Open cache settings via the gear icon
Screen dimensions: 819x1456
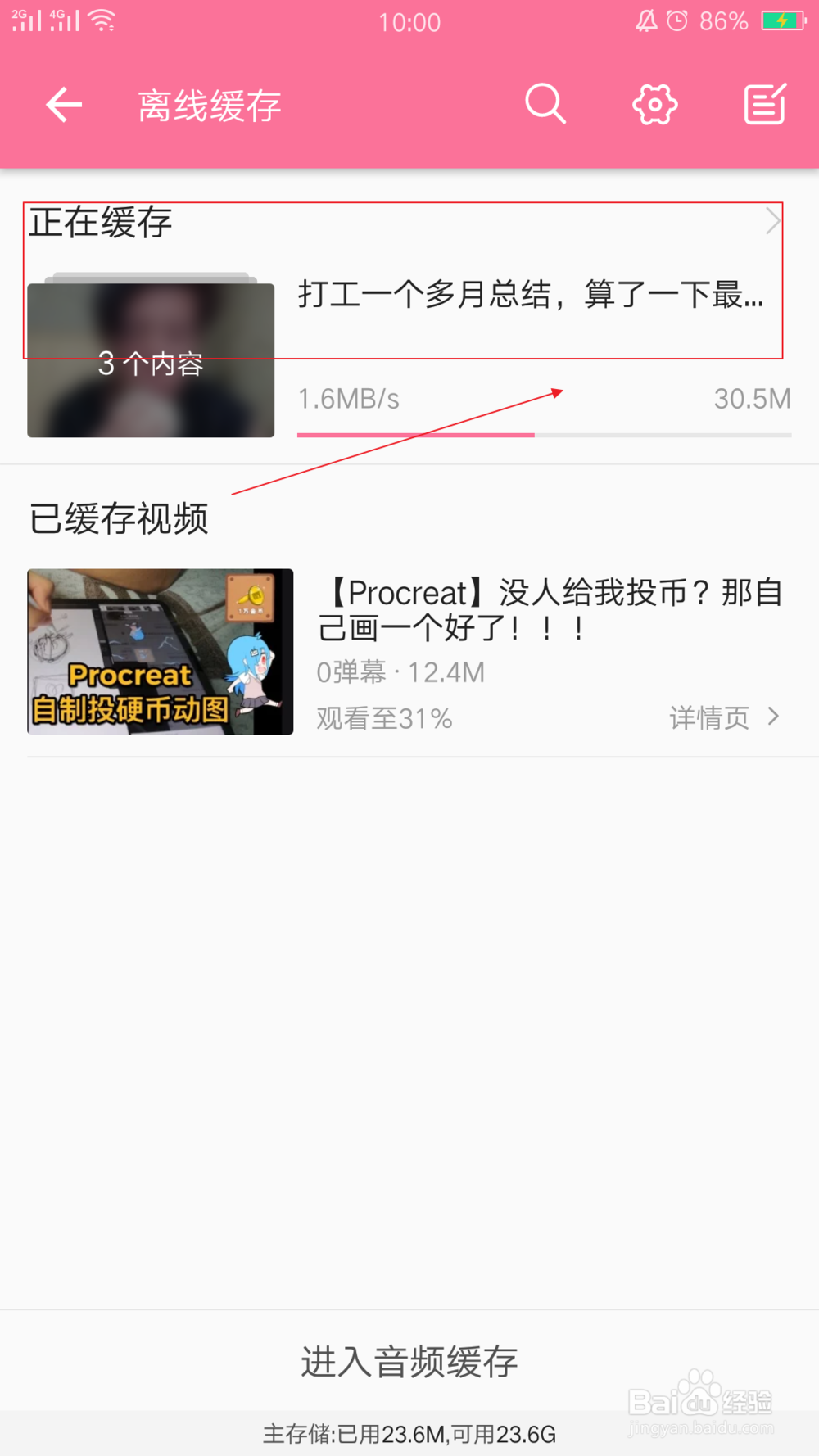[x=654, y=105]
